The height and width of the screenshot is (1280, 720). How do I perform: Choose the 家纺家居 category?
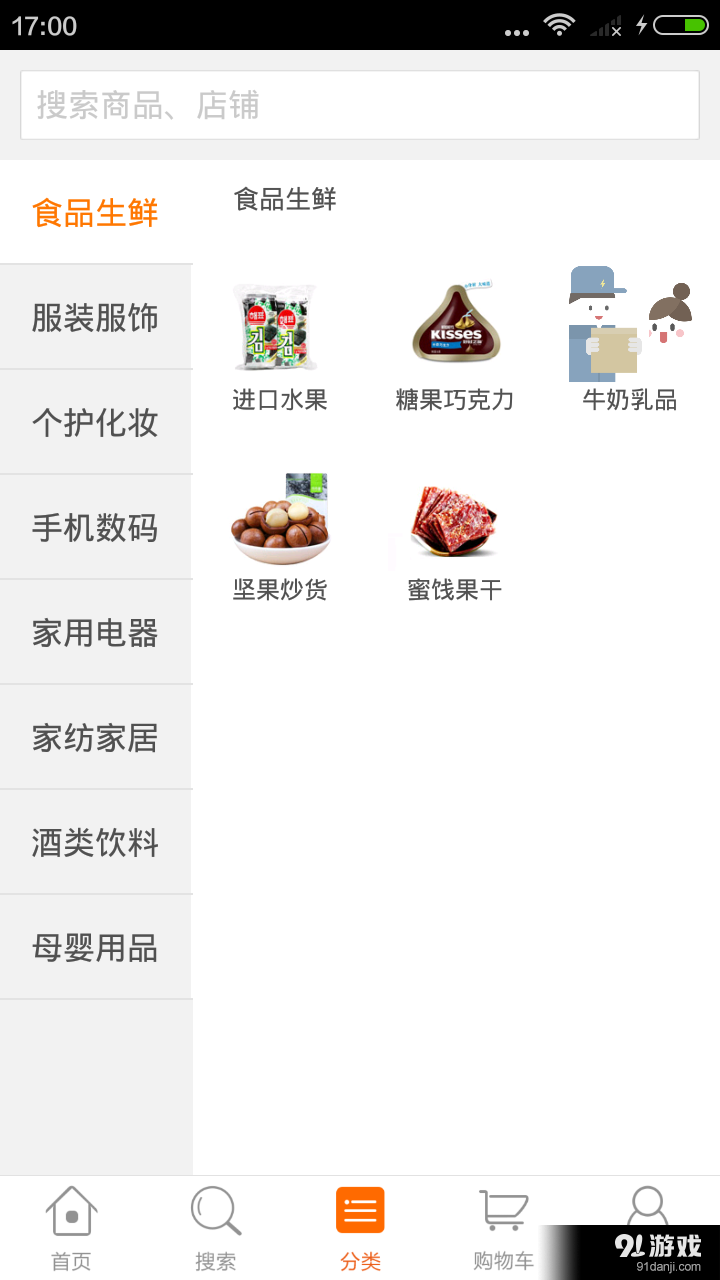coord(96,736)
